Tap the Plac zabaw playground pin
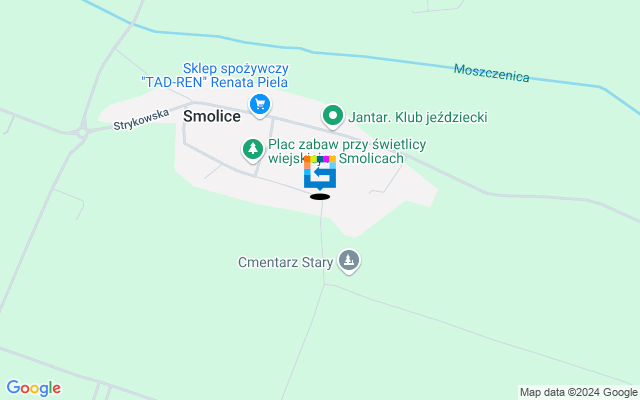This screenshot has height=400, width=640. [254, 151]
